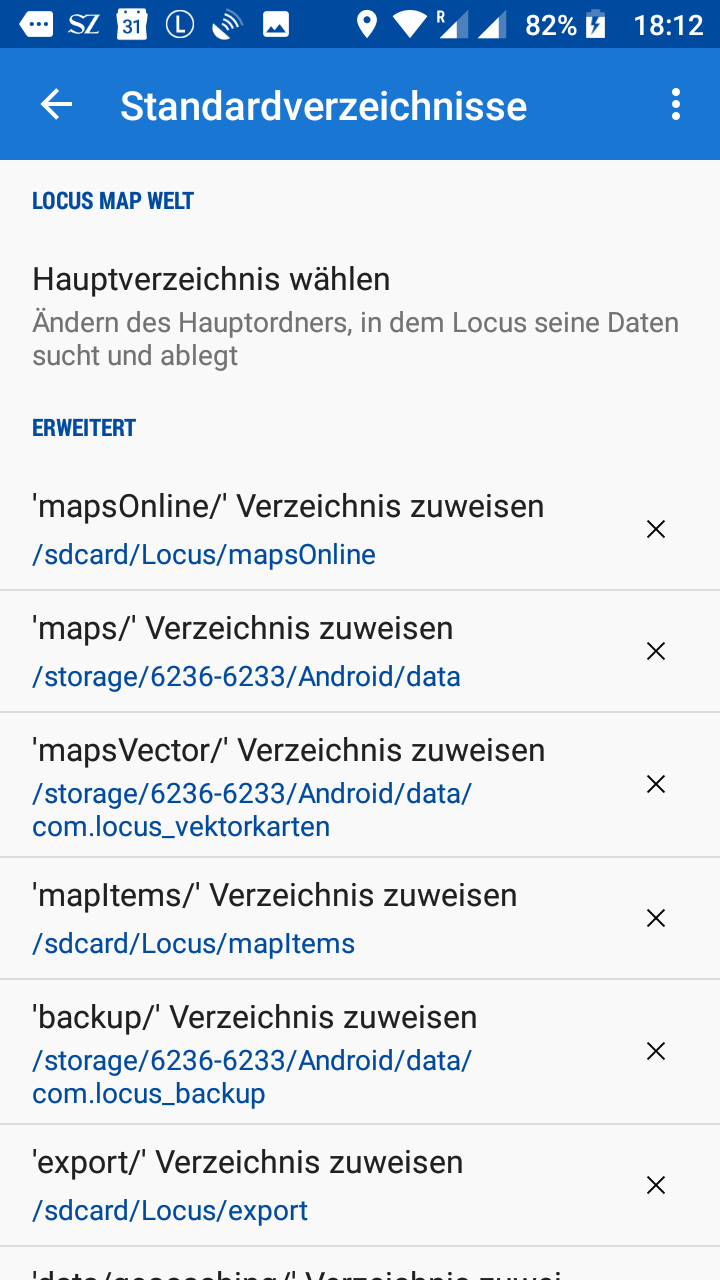Clear the 'mapItems/' directory assignment
The width and height of the screenshot is (720, 1280).
tap(656, 918)
